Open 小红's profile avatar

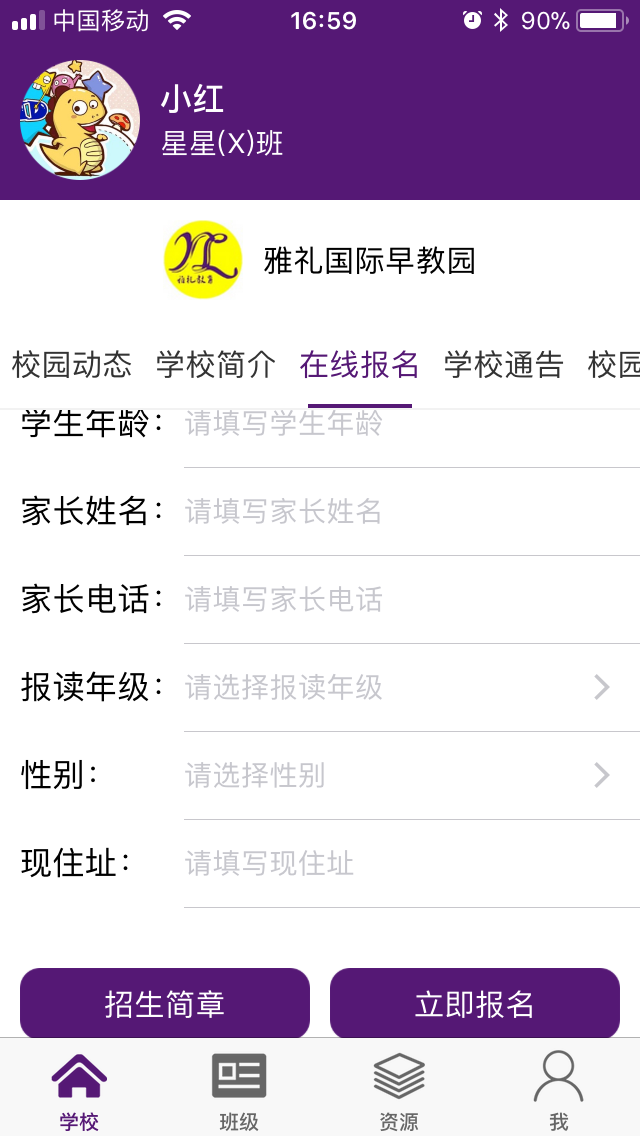80,120
